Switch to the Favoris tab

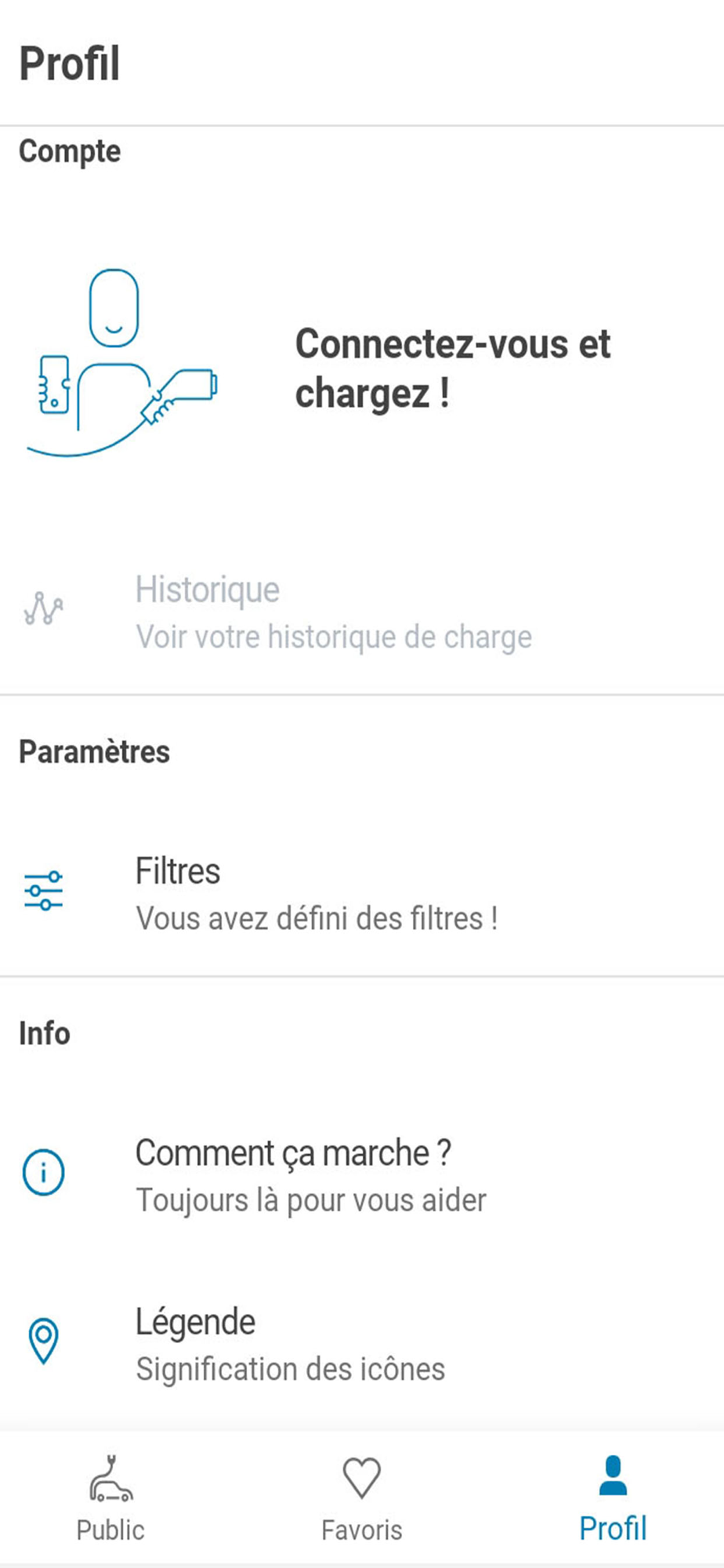pos(361,1499)
